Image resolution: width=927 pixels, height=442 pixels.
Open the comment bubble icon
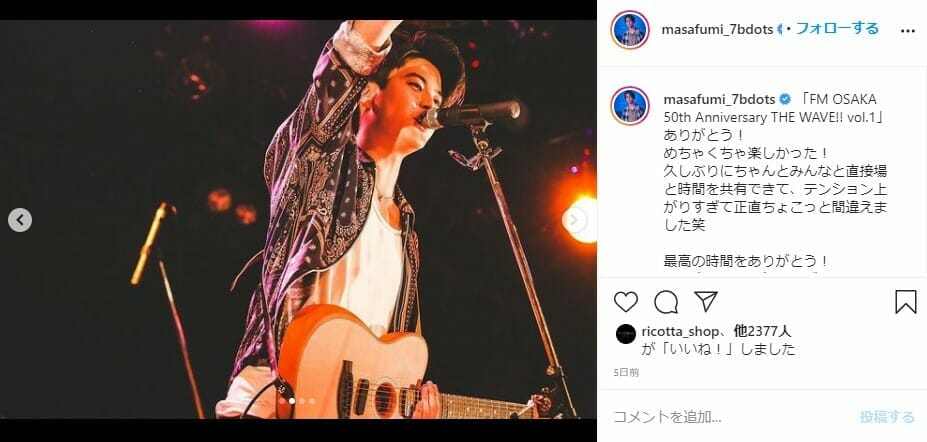(x=666, y=302)
